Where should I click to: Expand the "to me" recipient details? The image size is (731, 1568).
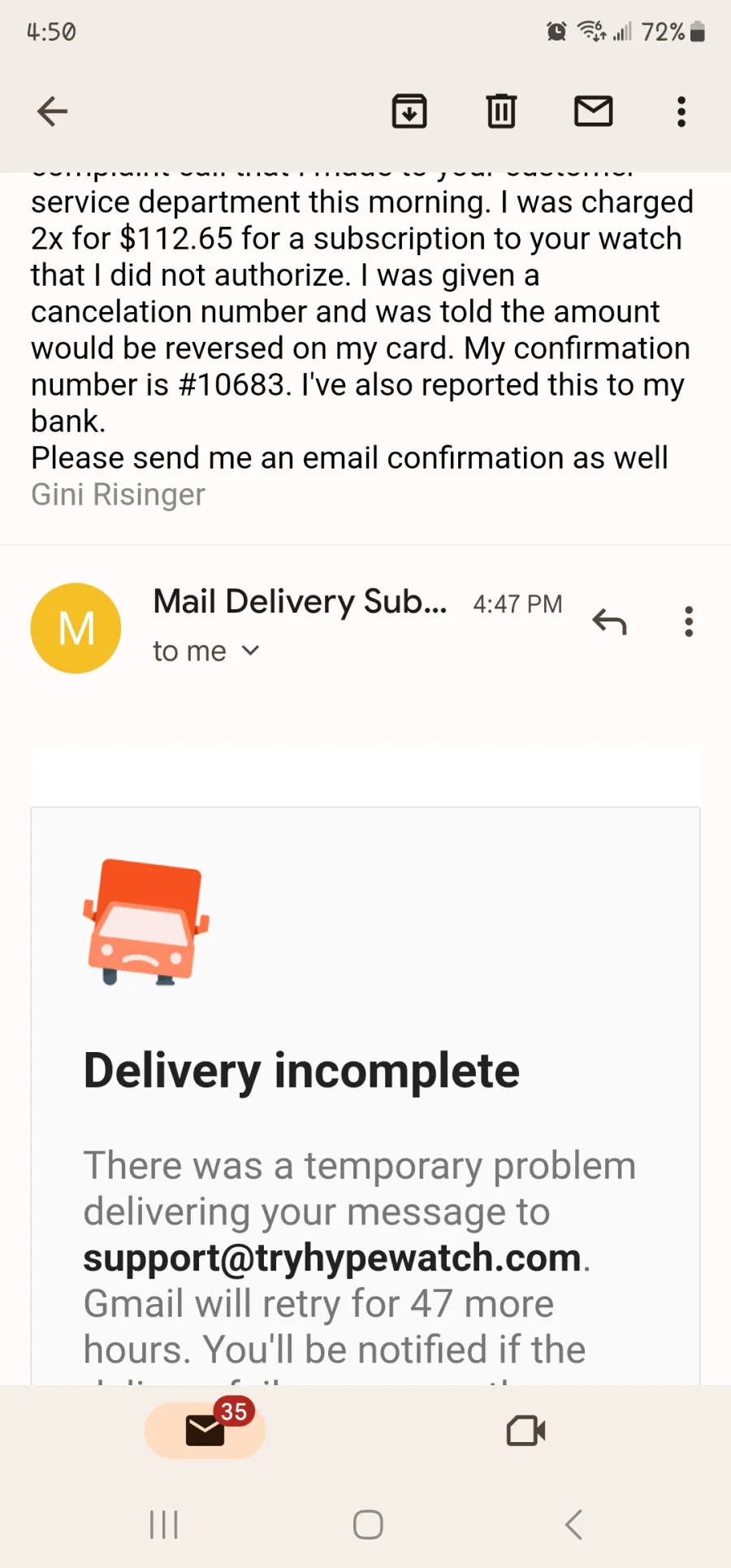206,651
